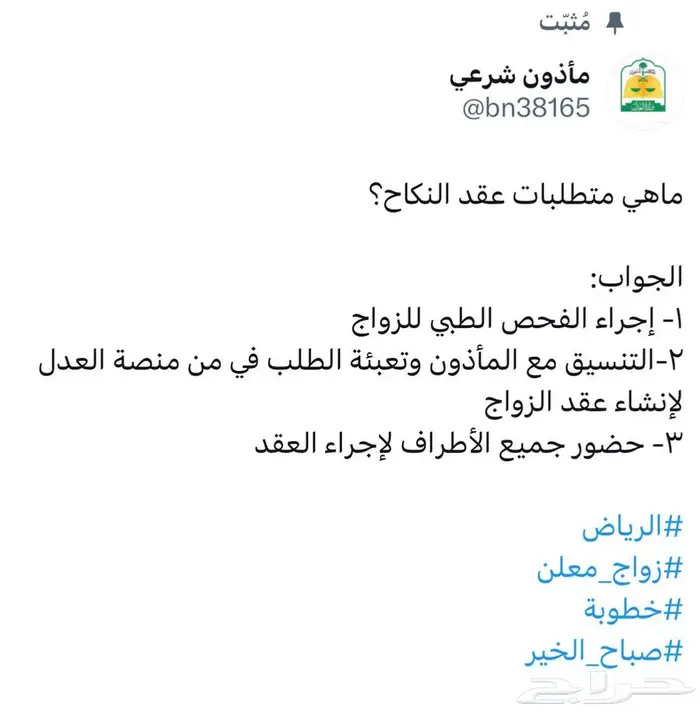This screenshot has width=700, height=714.
Task: Open the #صباح_الخير hashtag
Action: [604, 652]
